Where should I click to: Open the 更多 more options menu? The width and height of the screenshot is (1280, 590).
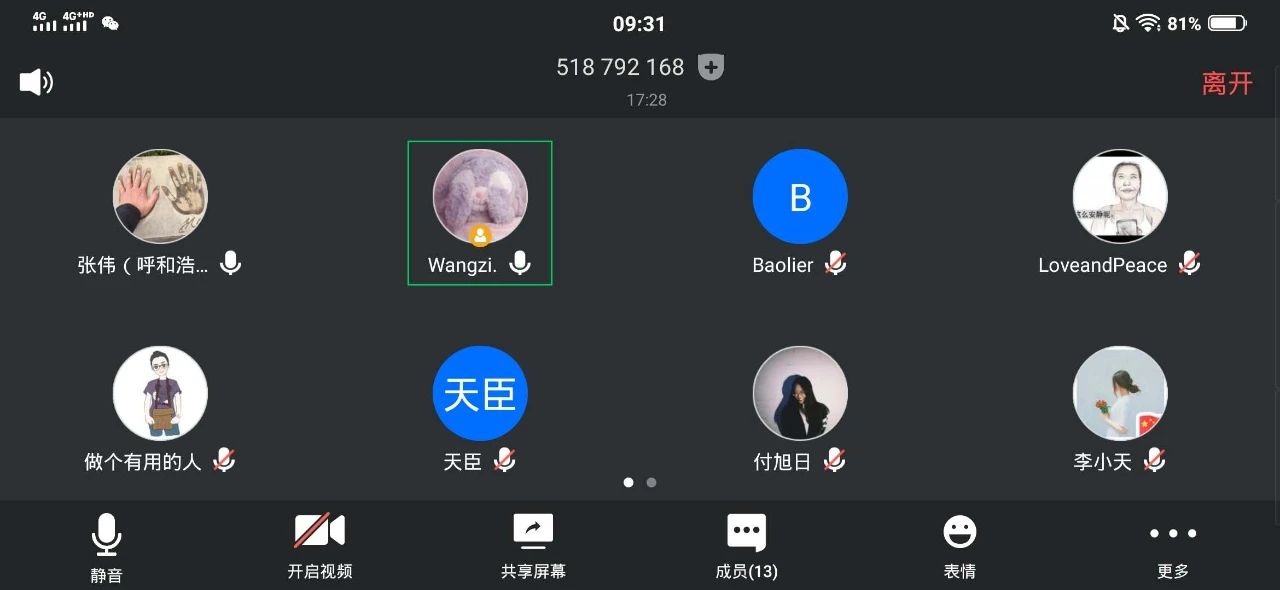[1172, 546]
